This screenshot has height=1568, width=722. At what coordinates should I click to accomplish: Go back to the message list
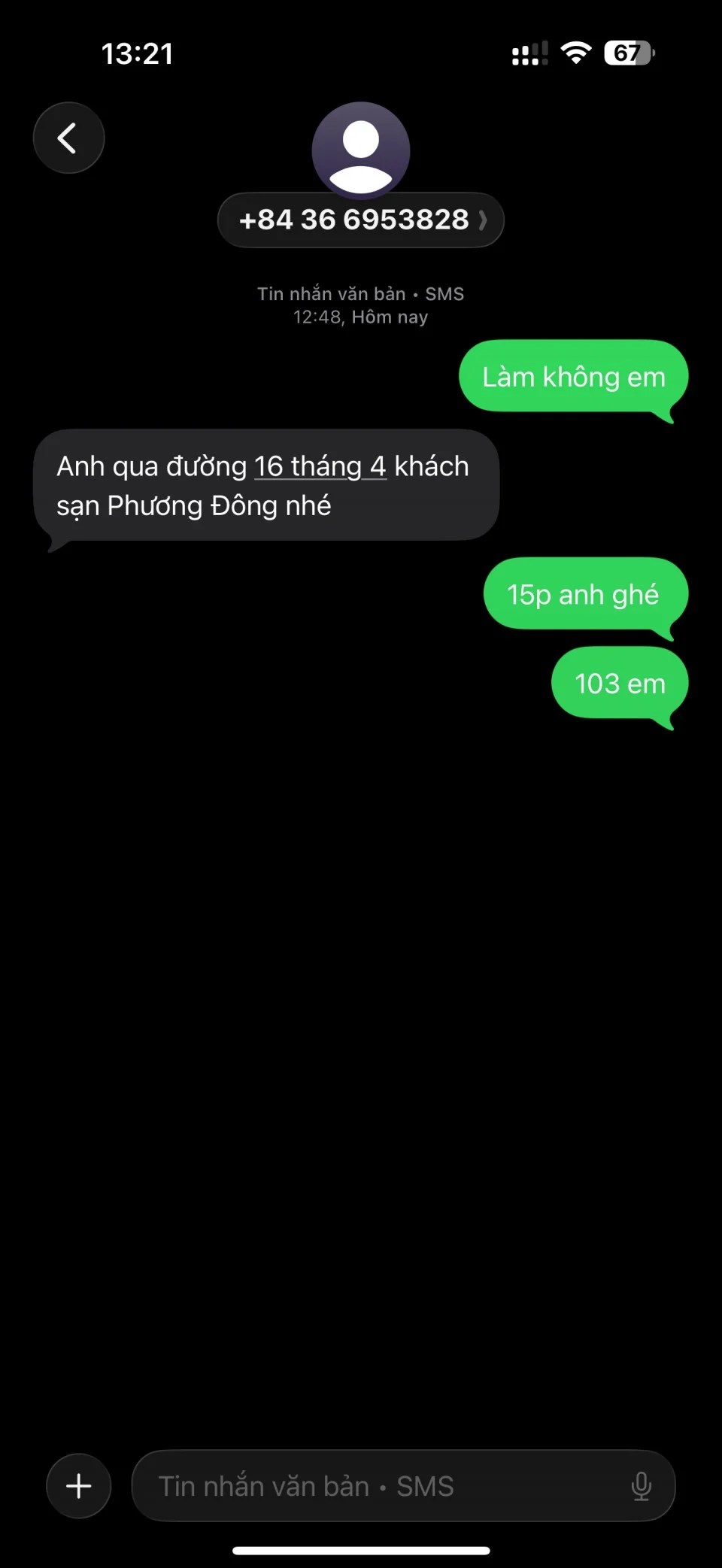[x=68, y=138]
